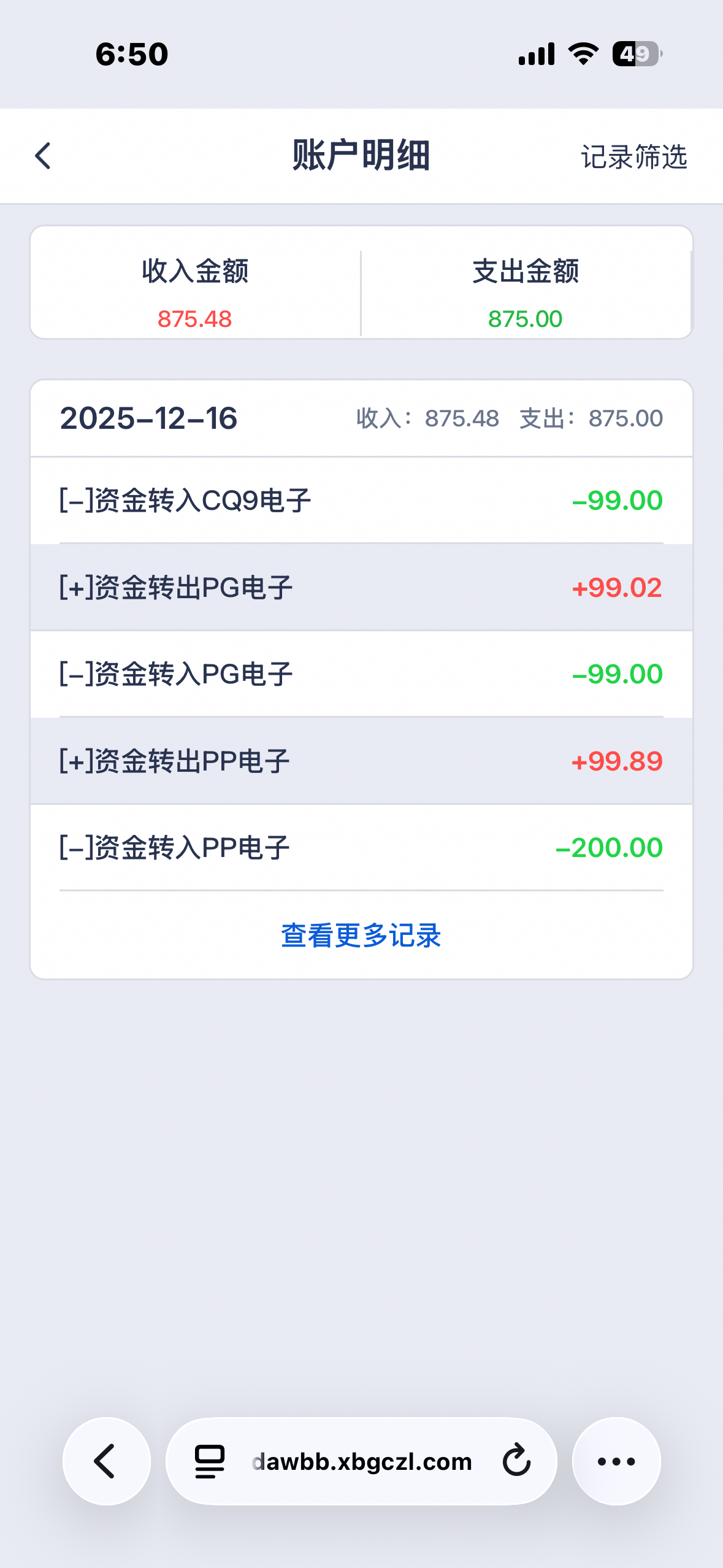The image size is (723, 1568).
Task: Select the 资金转入PG电子 -99.00 record
Action: [361, 673]
